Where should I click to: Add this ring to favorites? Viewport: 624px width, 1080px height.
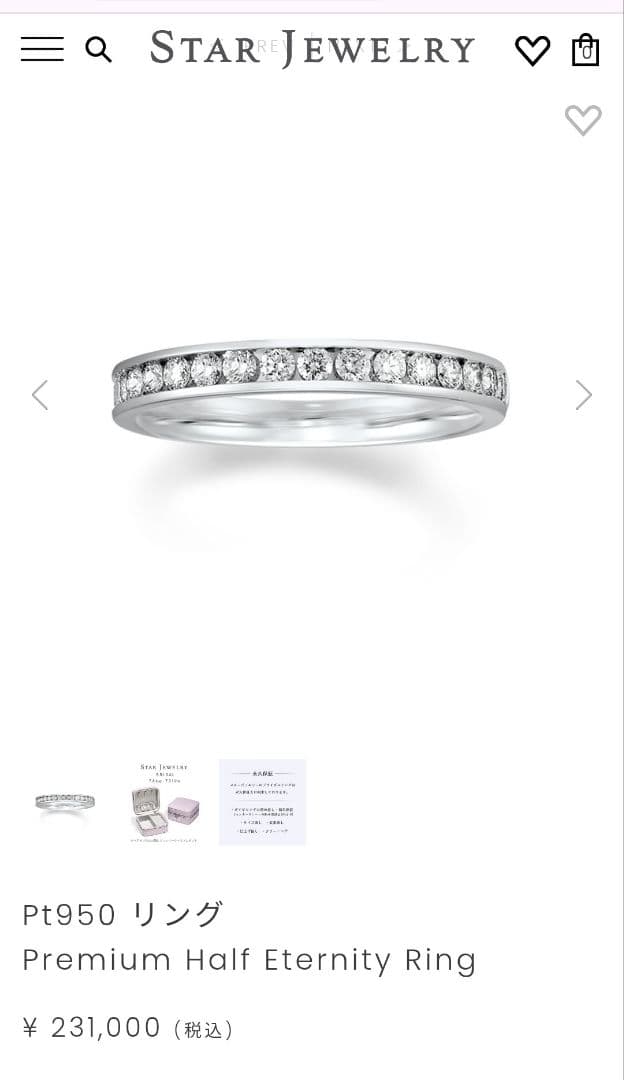point(583,120)
